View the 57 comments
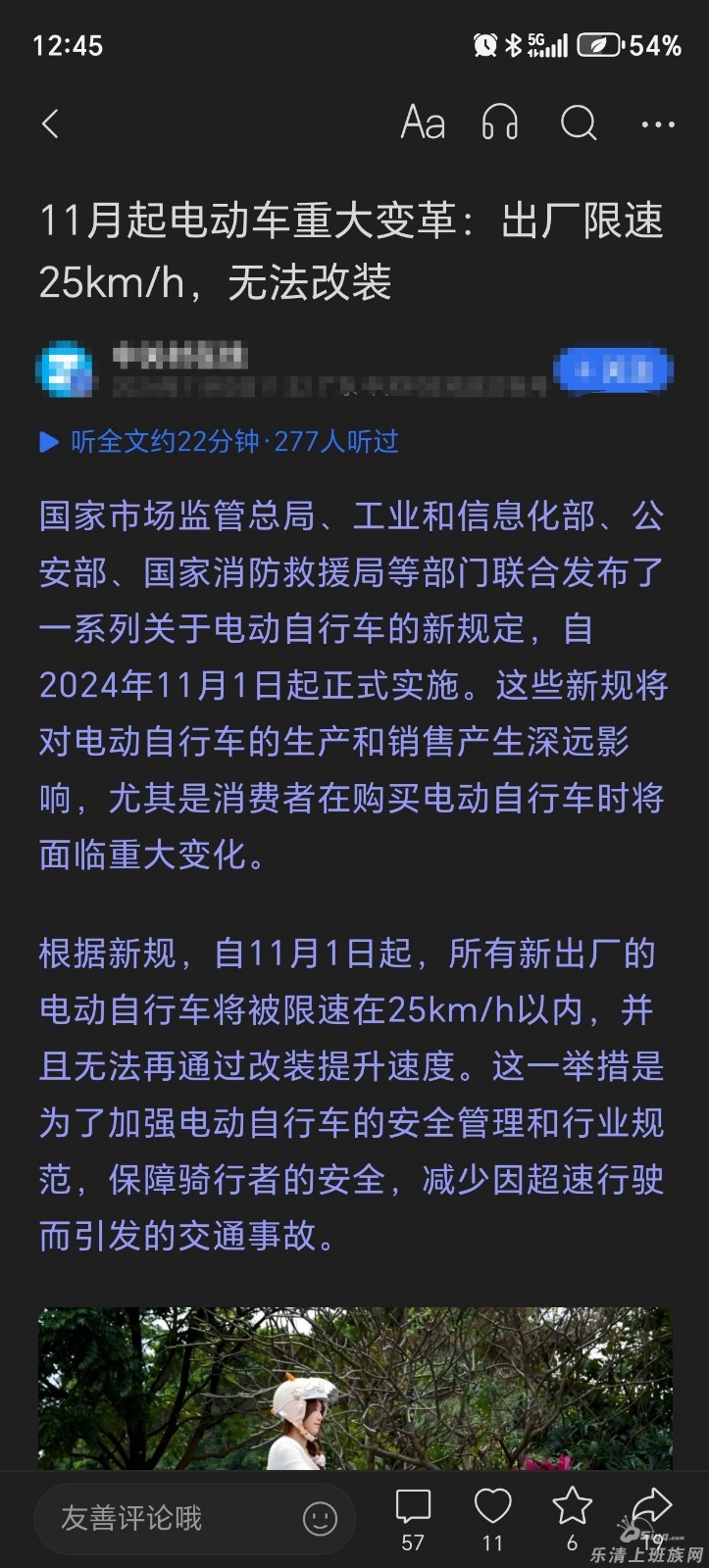This screenshot has width=709, height=1568. 413,1519
